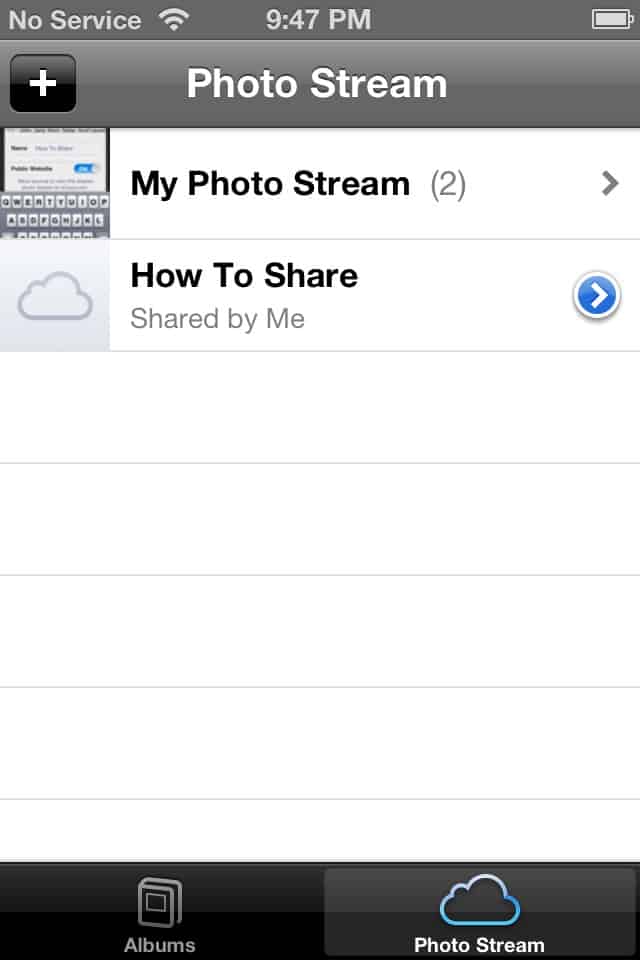Image resolution: width=640 pixels, height=960 pixels.
Task: Open the How To Share stream
Action: point(300,296)
